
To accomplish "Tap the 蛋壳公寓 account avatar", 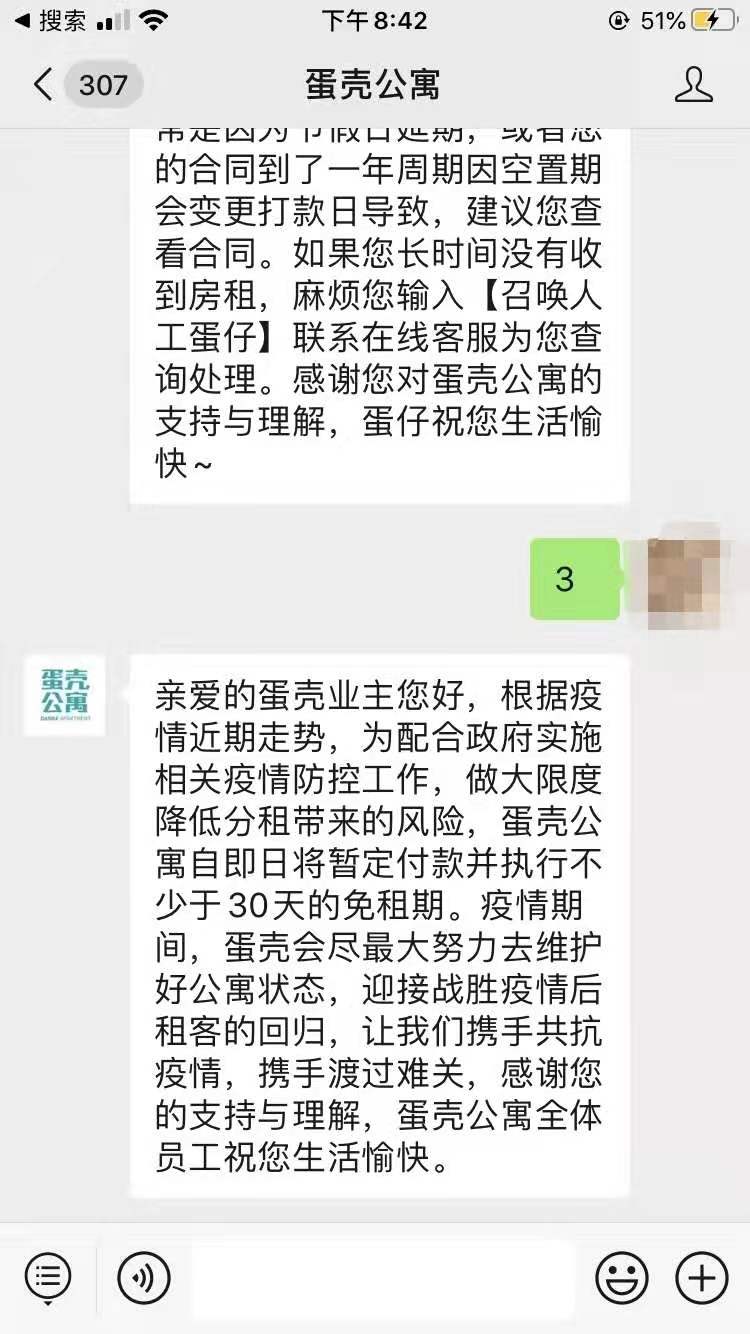I will (x=64, y=697).
